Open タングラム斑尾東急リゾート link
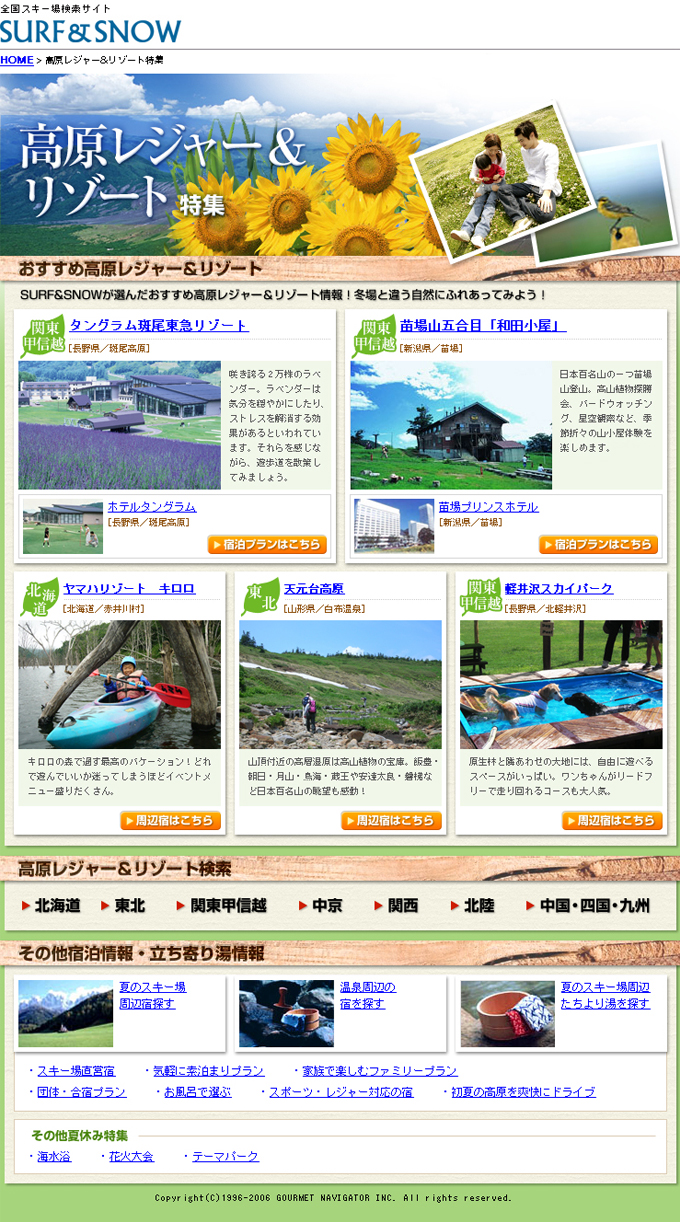 [159, 325]
